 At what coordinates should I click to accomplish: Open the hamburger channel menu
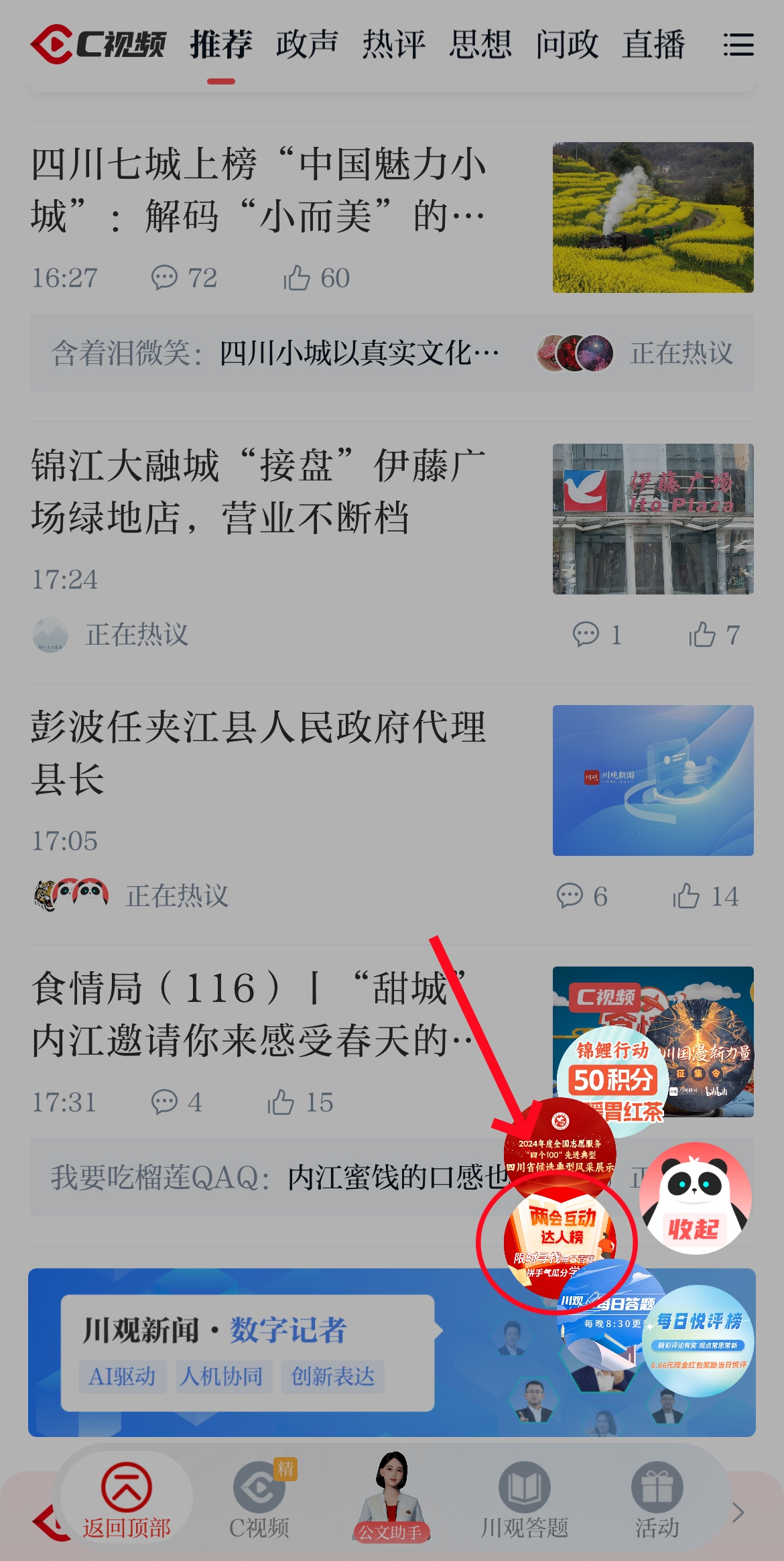(738, 45)
